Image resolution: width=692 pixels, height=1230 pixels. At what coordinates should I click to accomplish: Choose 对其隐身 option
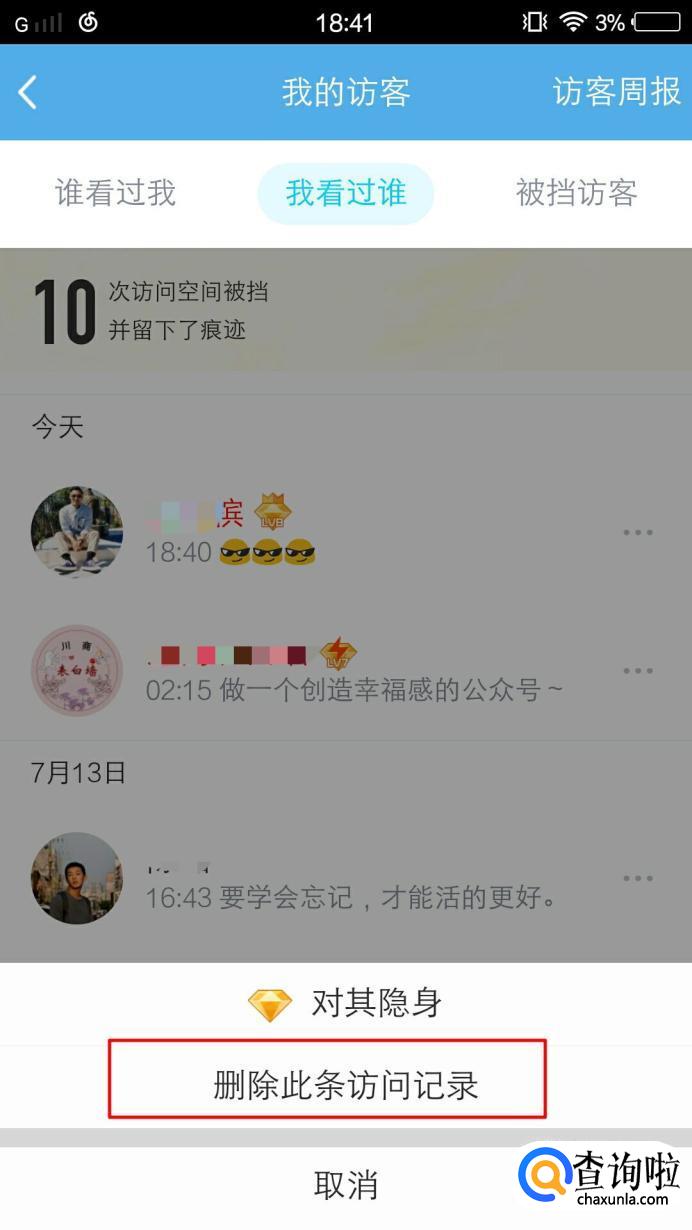(x=346, y=1003)
